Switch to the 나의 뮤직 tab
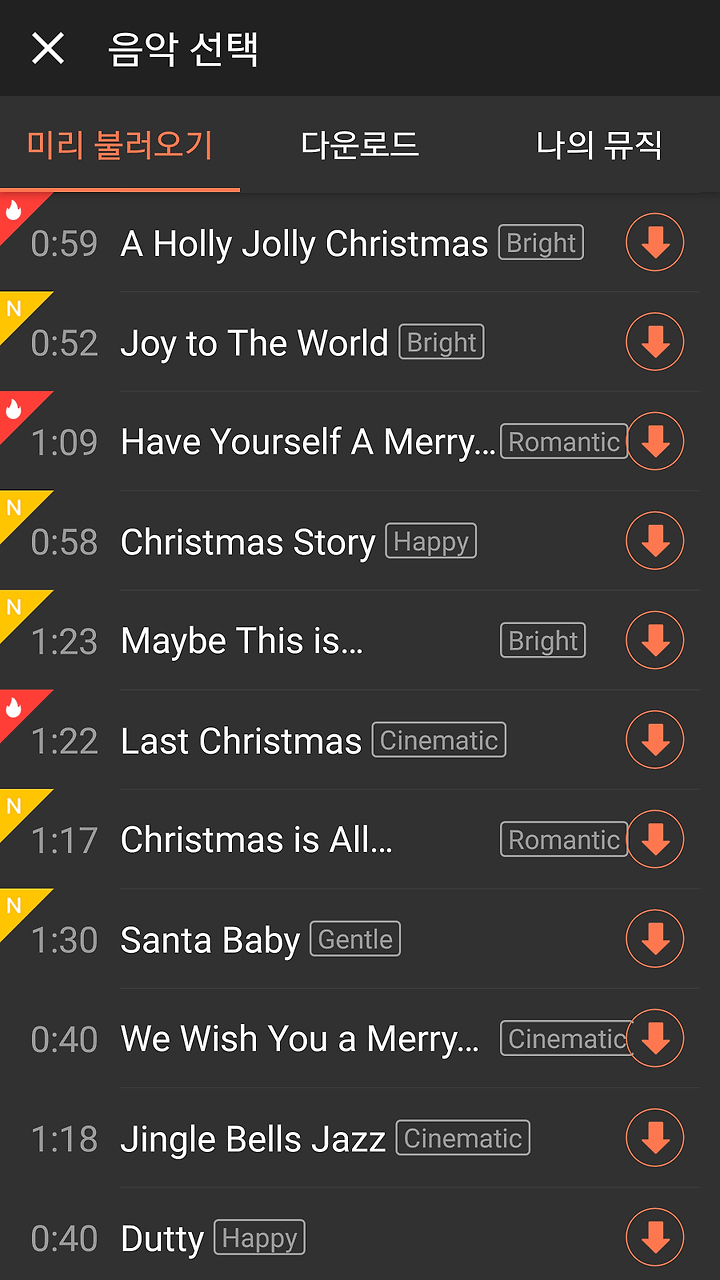This screenshot has height=1280, width=720. (600, 144)
